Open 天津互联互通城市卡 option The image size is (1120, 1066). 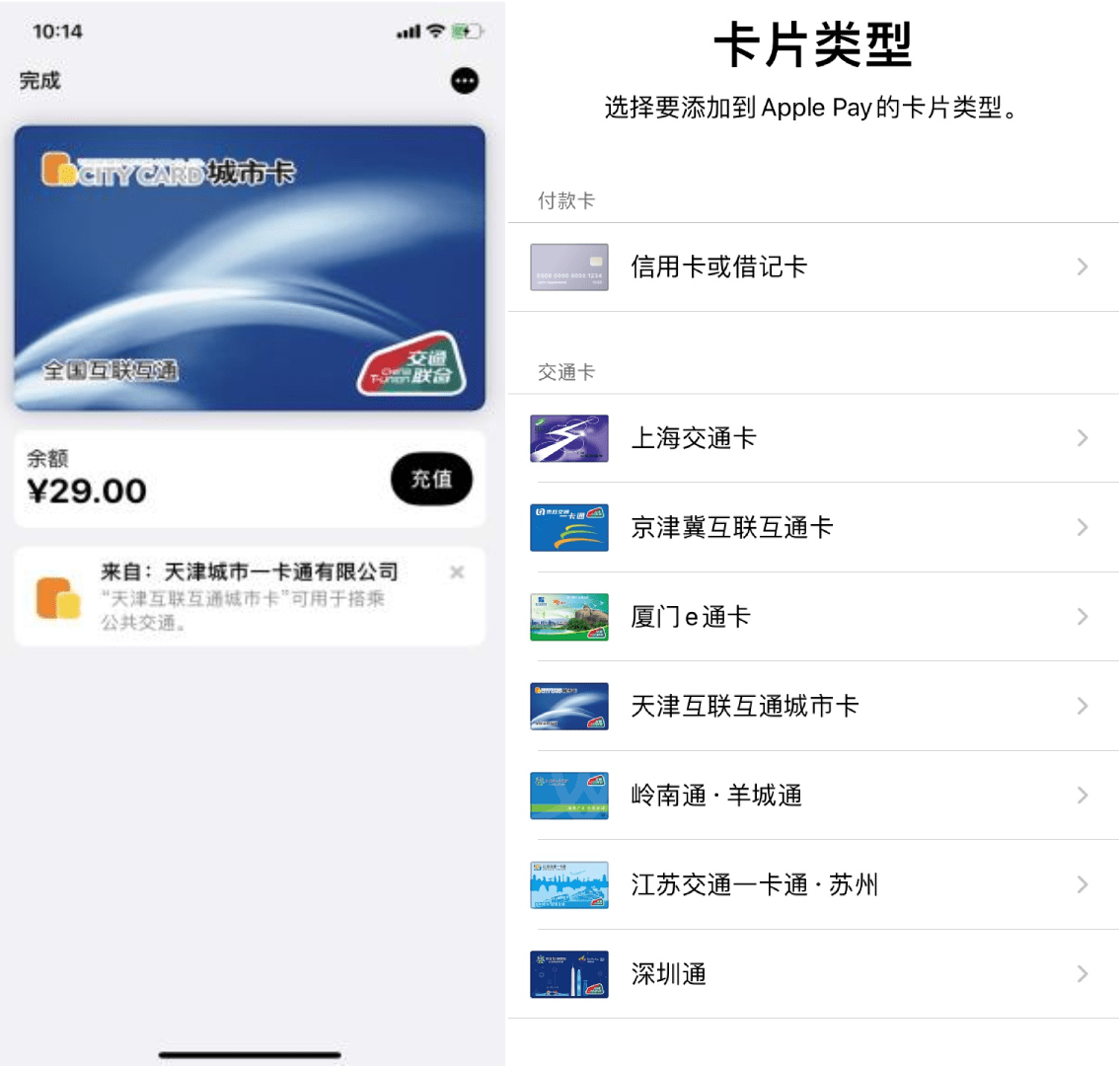coord(813,706)
